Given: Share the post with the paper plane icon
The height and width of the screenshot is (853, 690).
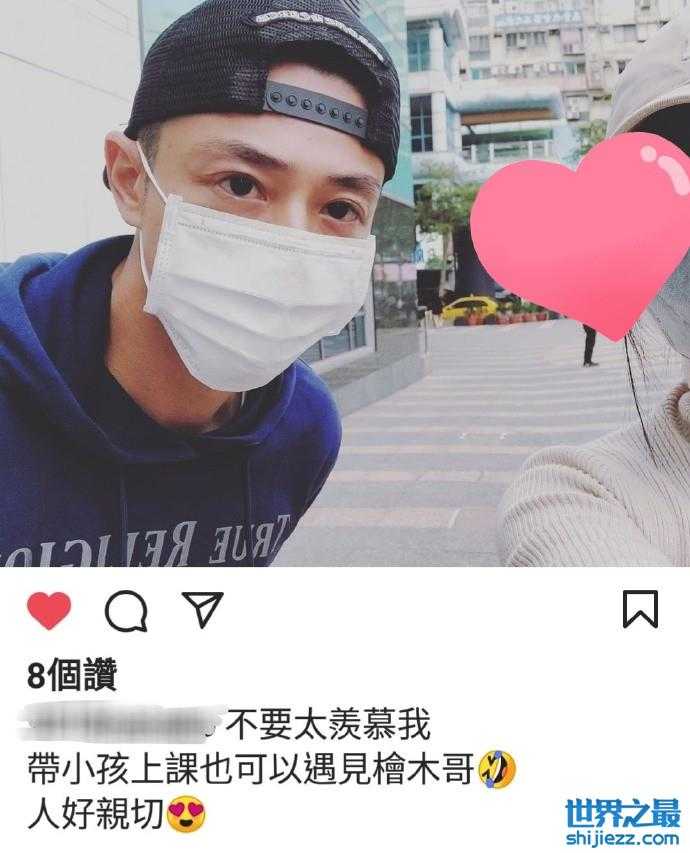Looking at the screenshot, I should (203, 609).
